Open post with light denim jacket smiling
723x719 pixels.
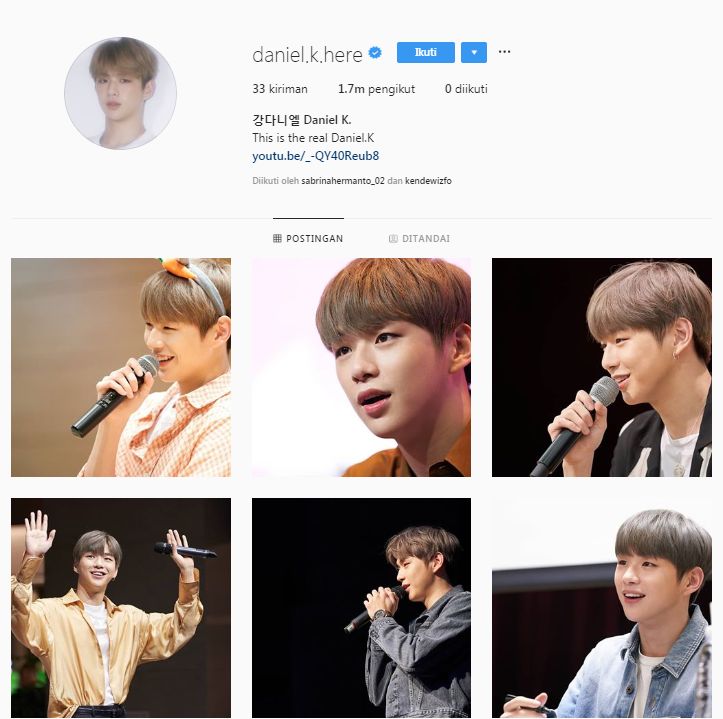(x=601, y=607)
